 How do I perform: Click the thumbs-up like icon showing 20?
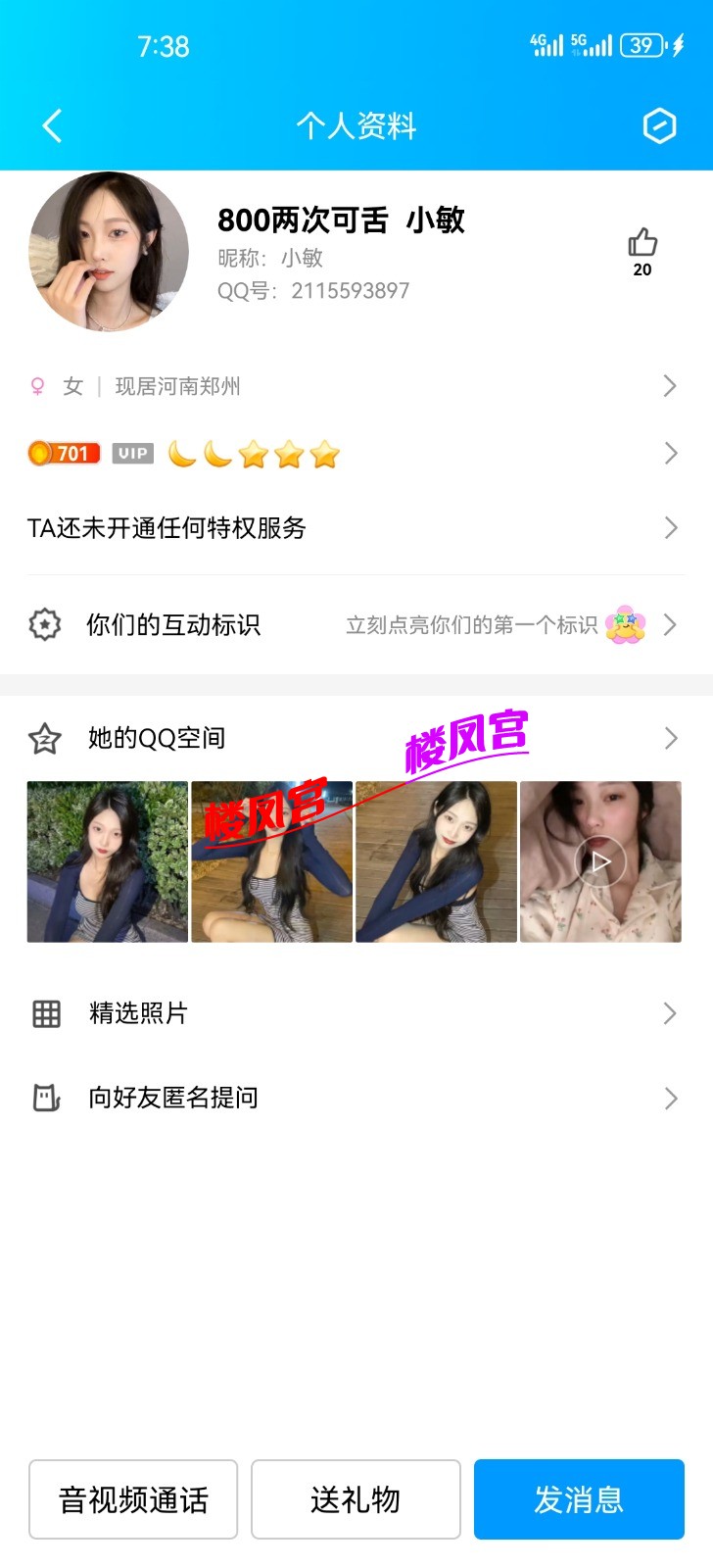coord(642,240)
